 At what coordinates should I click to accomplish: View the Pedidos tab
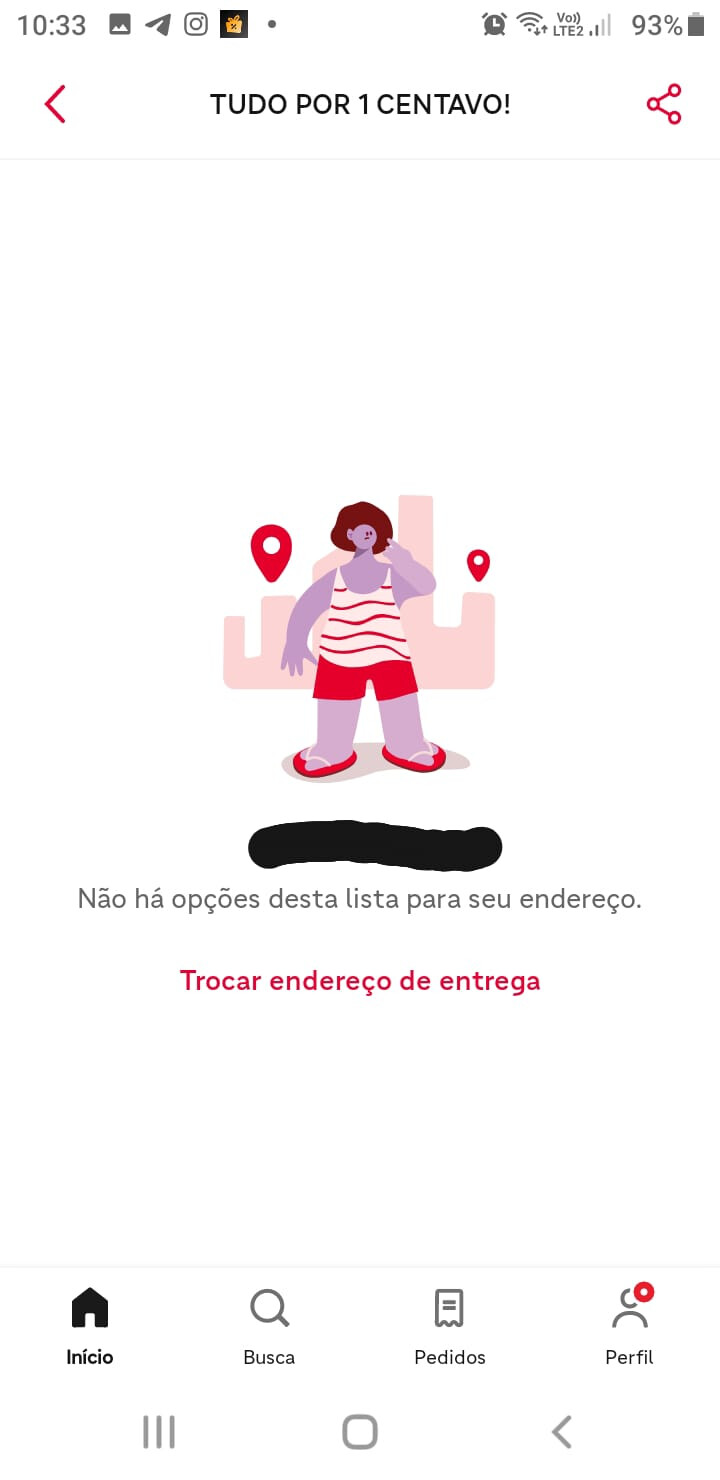[x=449, y=1326]
